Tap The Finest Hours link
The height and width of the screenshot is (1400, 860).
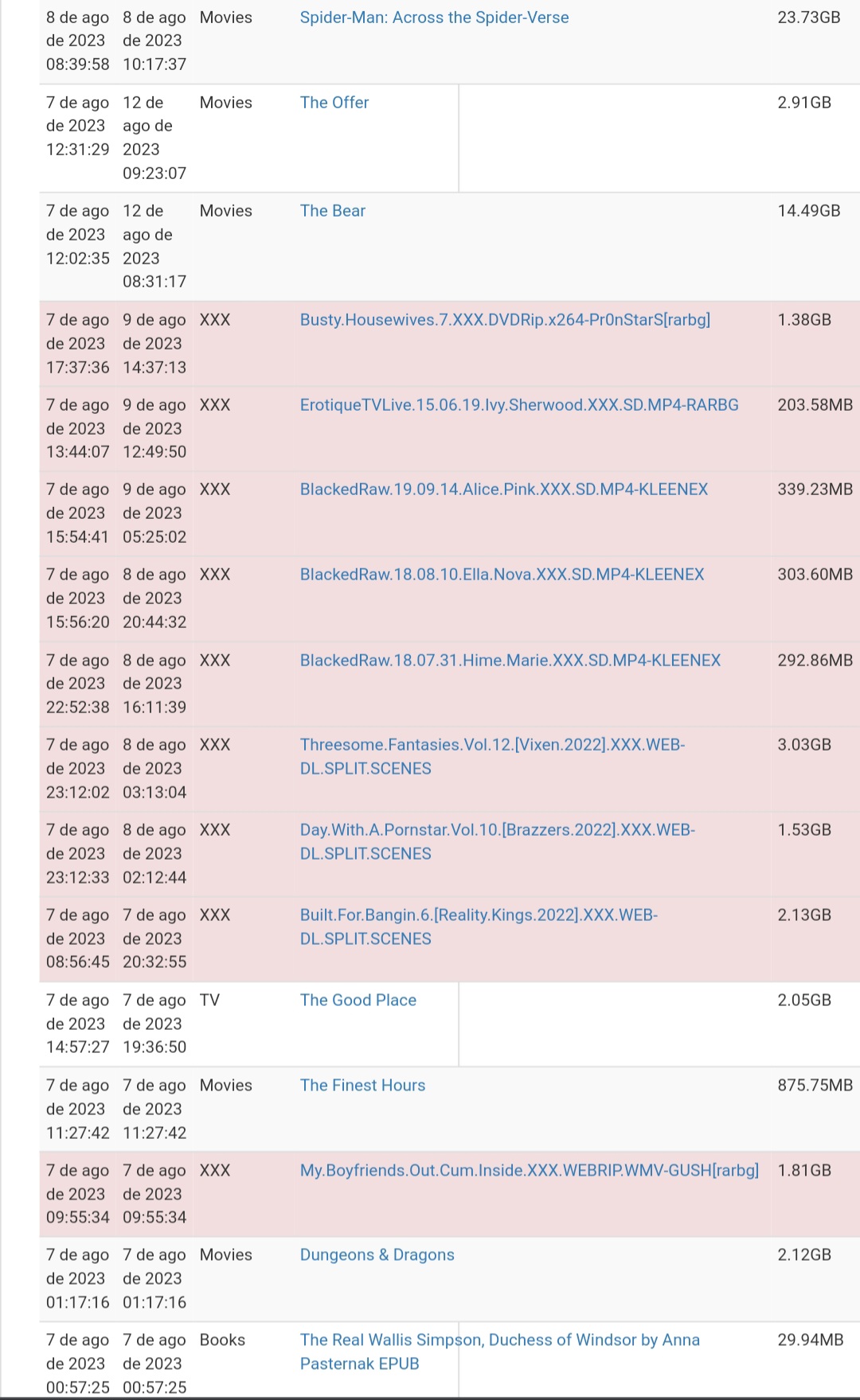point(362,1086)
